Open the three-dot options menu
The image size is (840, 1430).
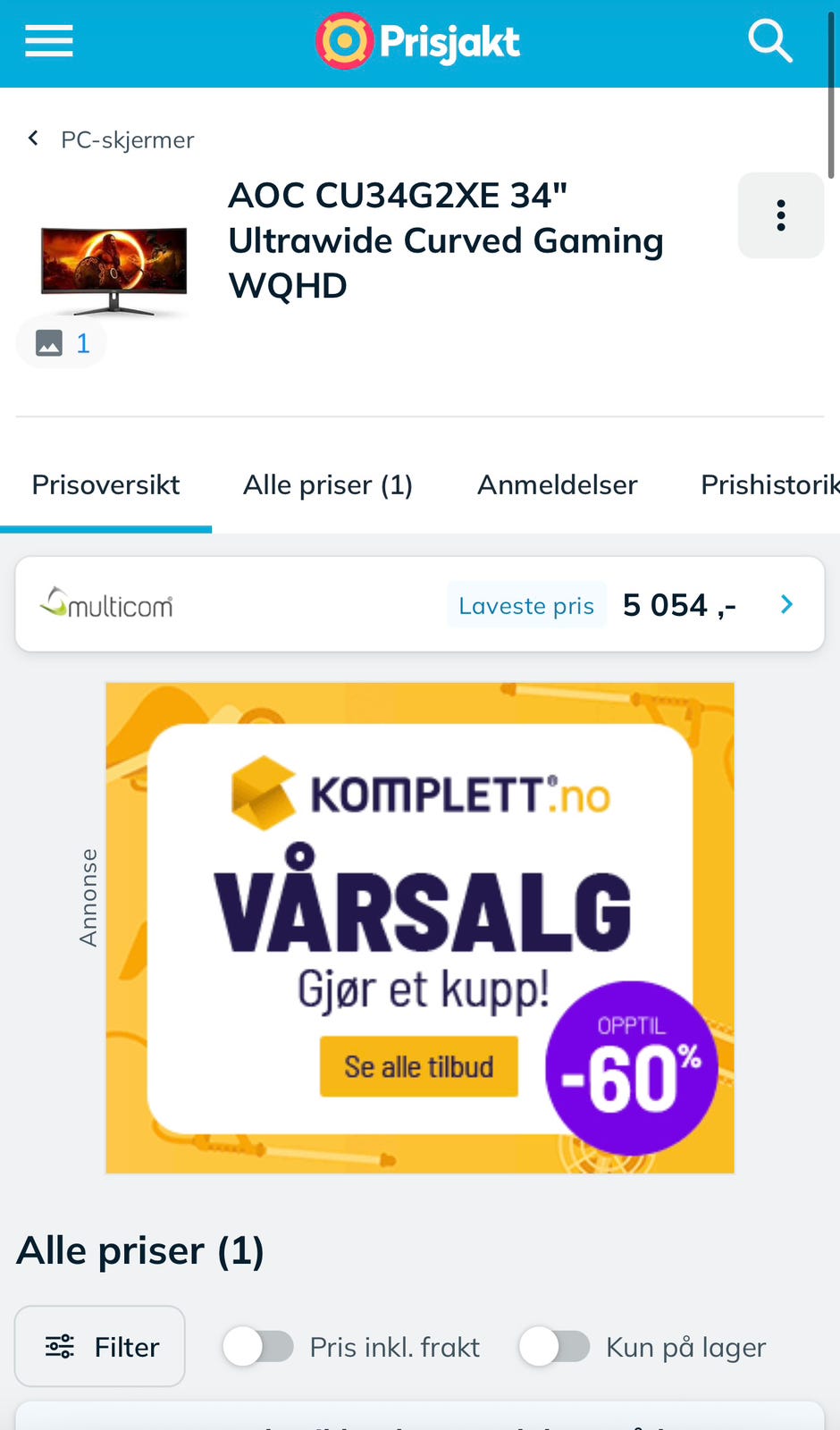pyautogui.click(x=780, y=214)
